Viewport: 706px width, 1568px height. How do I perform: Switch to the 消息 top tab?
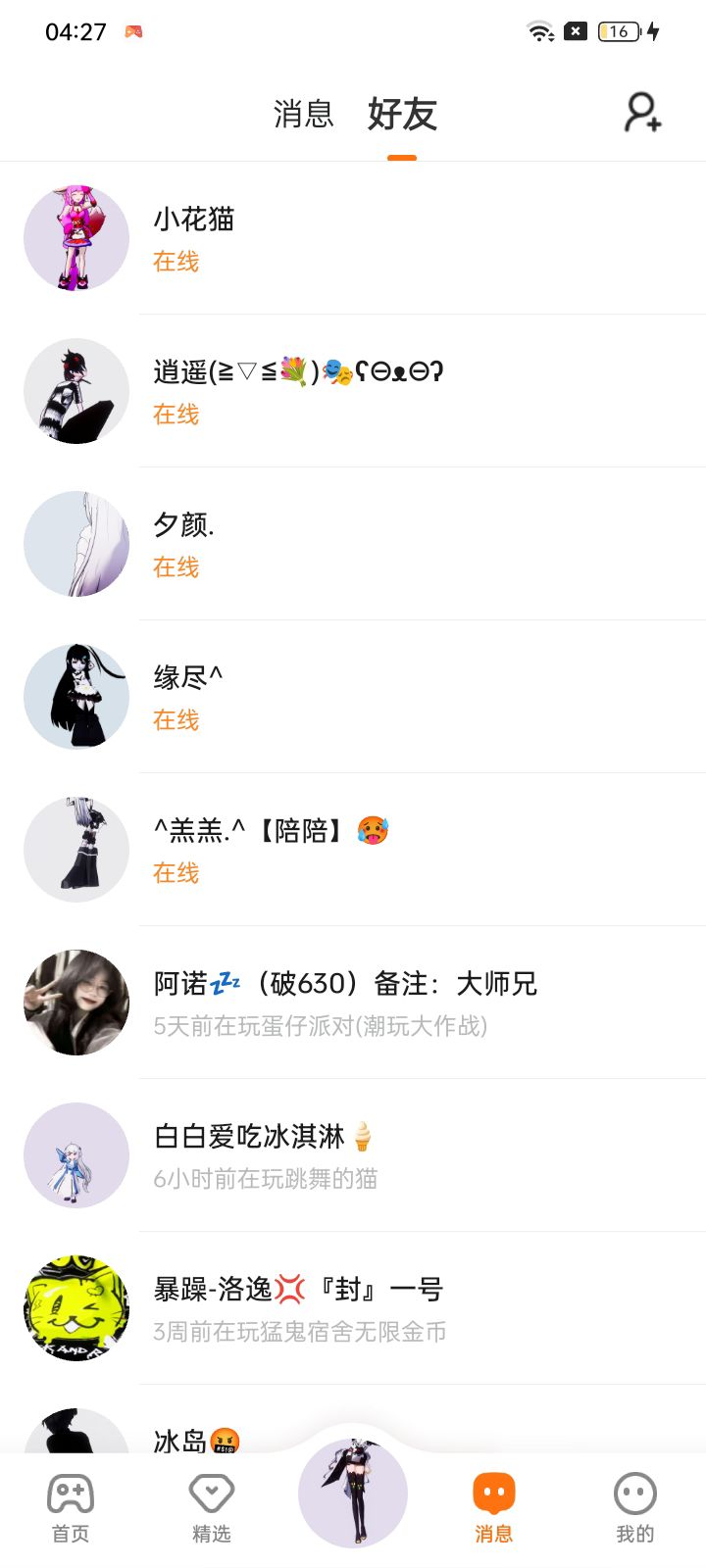click(303, 114)
